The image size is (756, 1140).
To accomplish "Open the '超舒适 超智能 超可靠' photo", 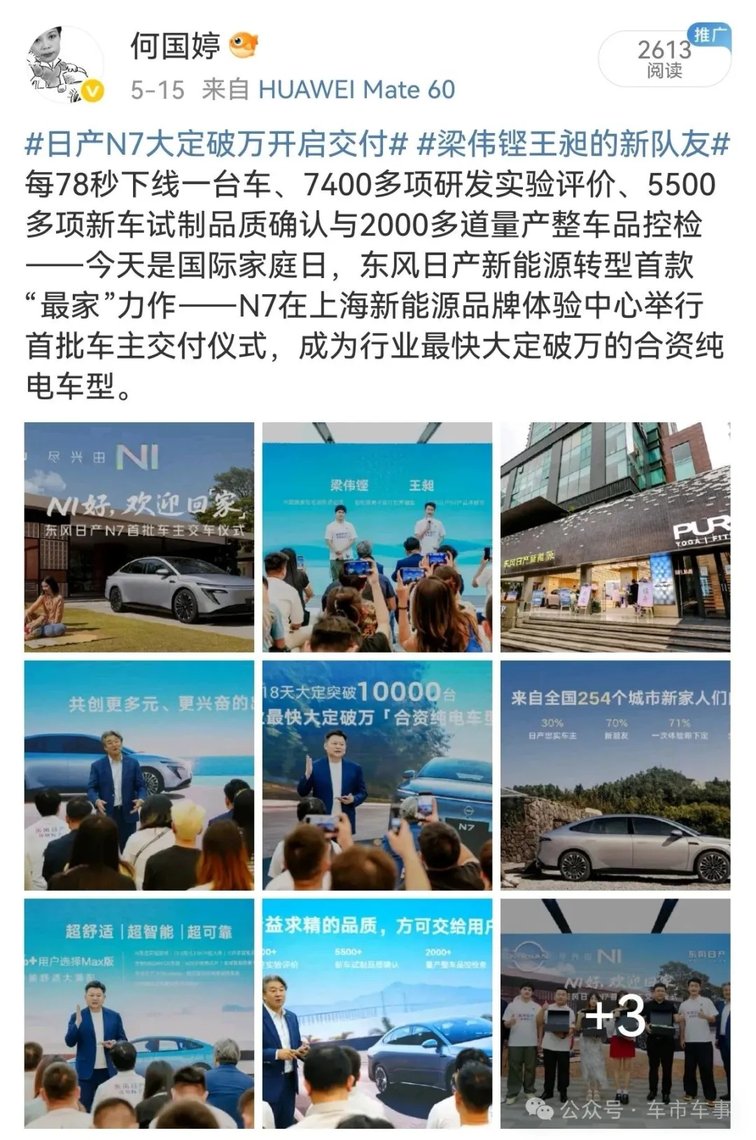I will (139, 1013).
